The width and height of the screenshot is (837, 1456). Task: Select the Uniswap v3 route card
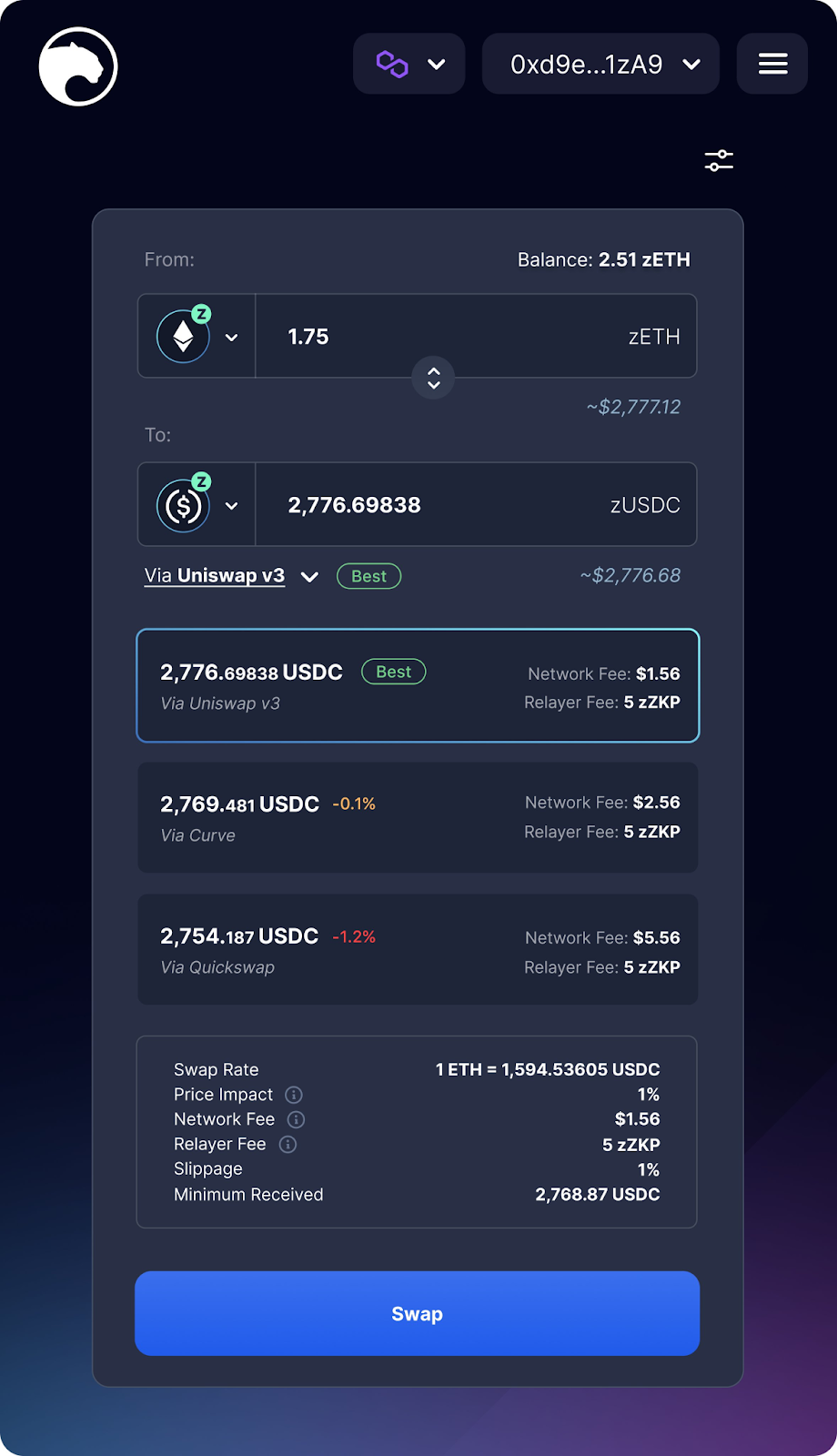(x=418, y=685)
